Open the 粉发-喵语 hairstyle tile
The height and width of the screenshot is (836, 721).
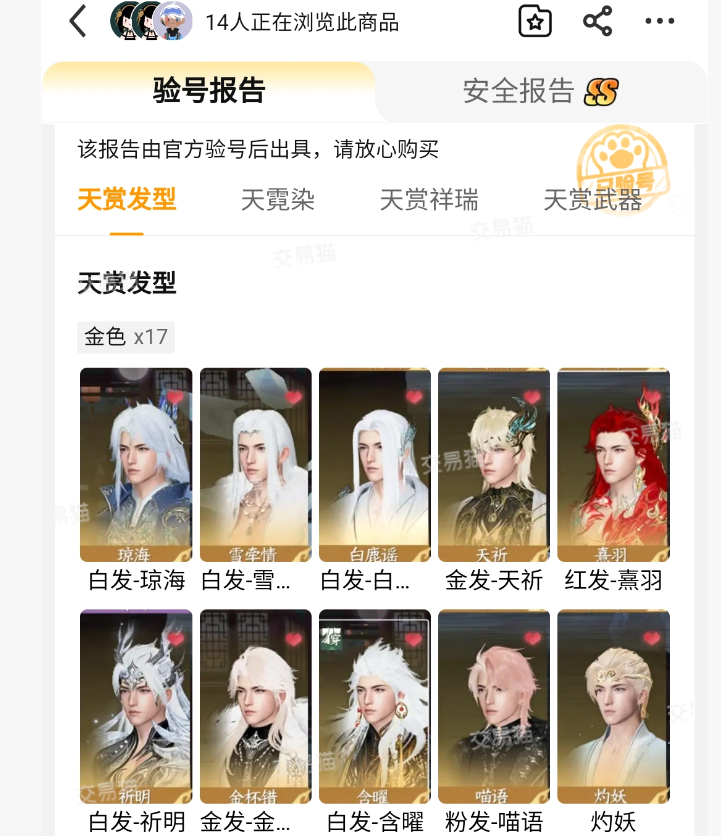click(x=494, y=706)
